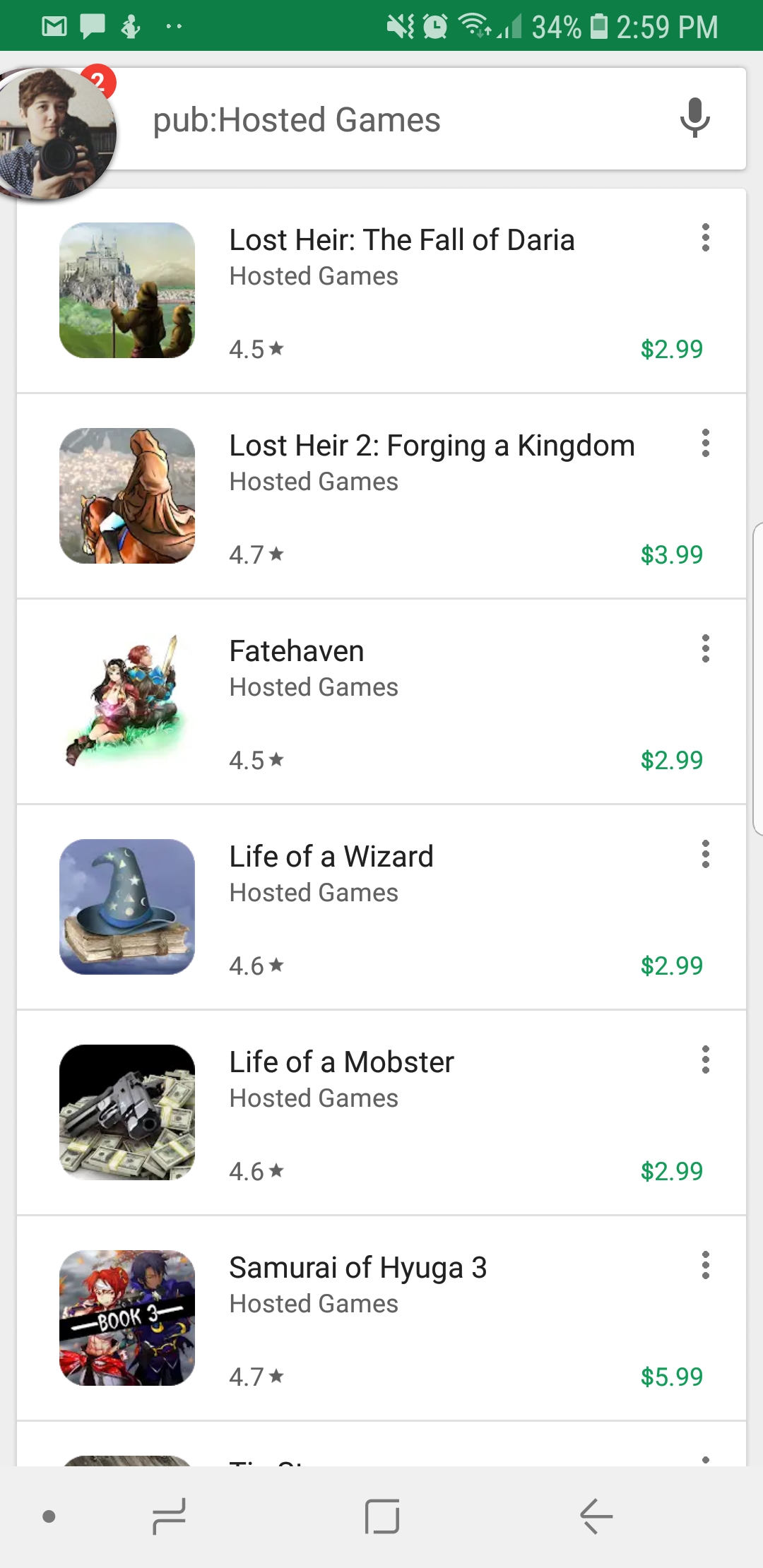Go to Life of a Mobster
Image resolution: width=763 pixels, height=1568 pixels.
341,1063
